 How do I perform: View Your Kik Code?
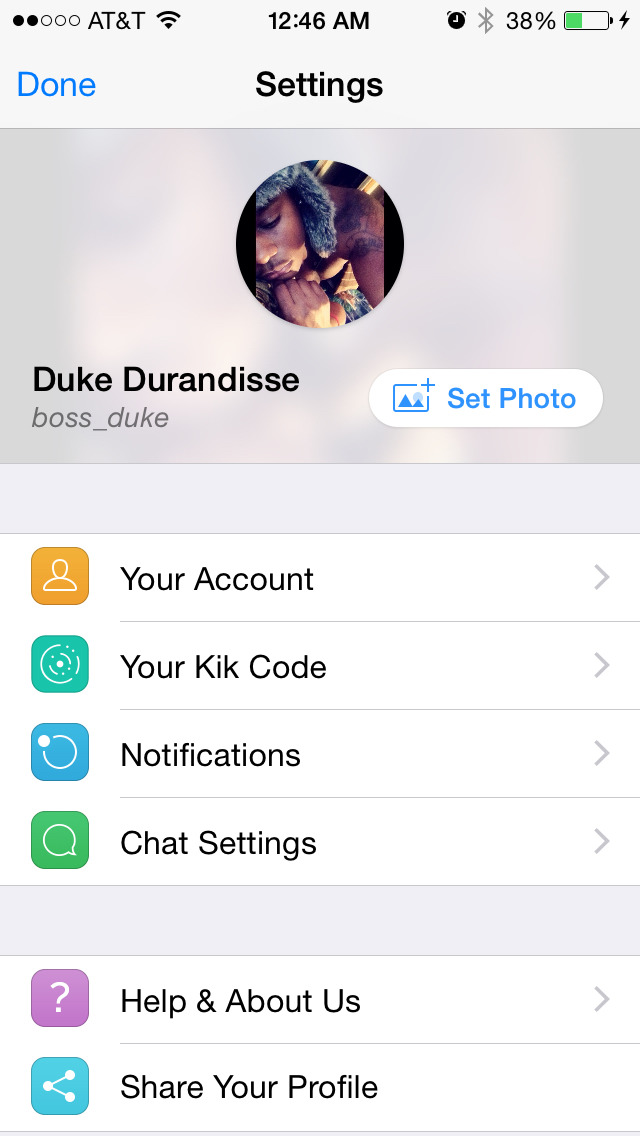click(x=320, y=666)
